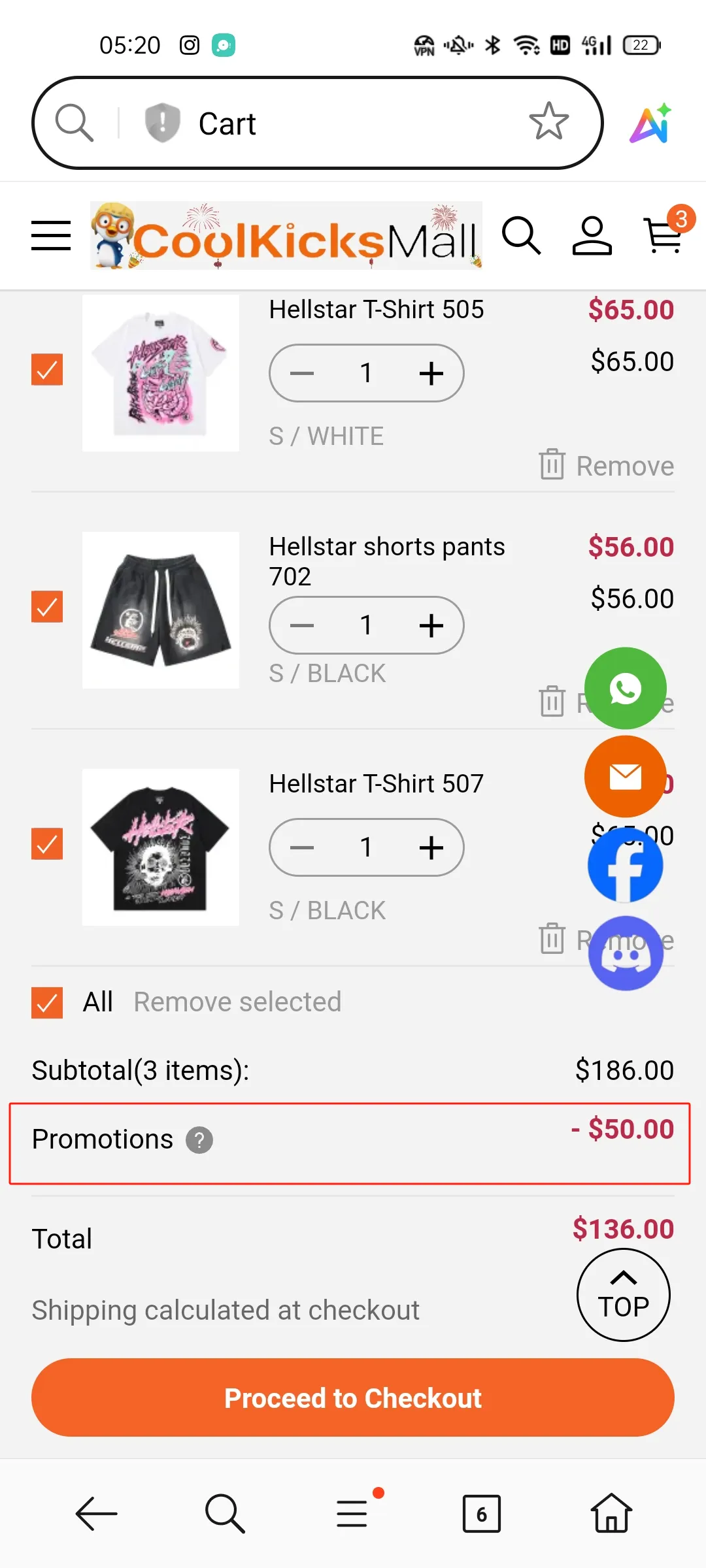Open the Hellstar T-Shirt 507 product image

pos(161,847)
